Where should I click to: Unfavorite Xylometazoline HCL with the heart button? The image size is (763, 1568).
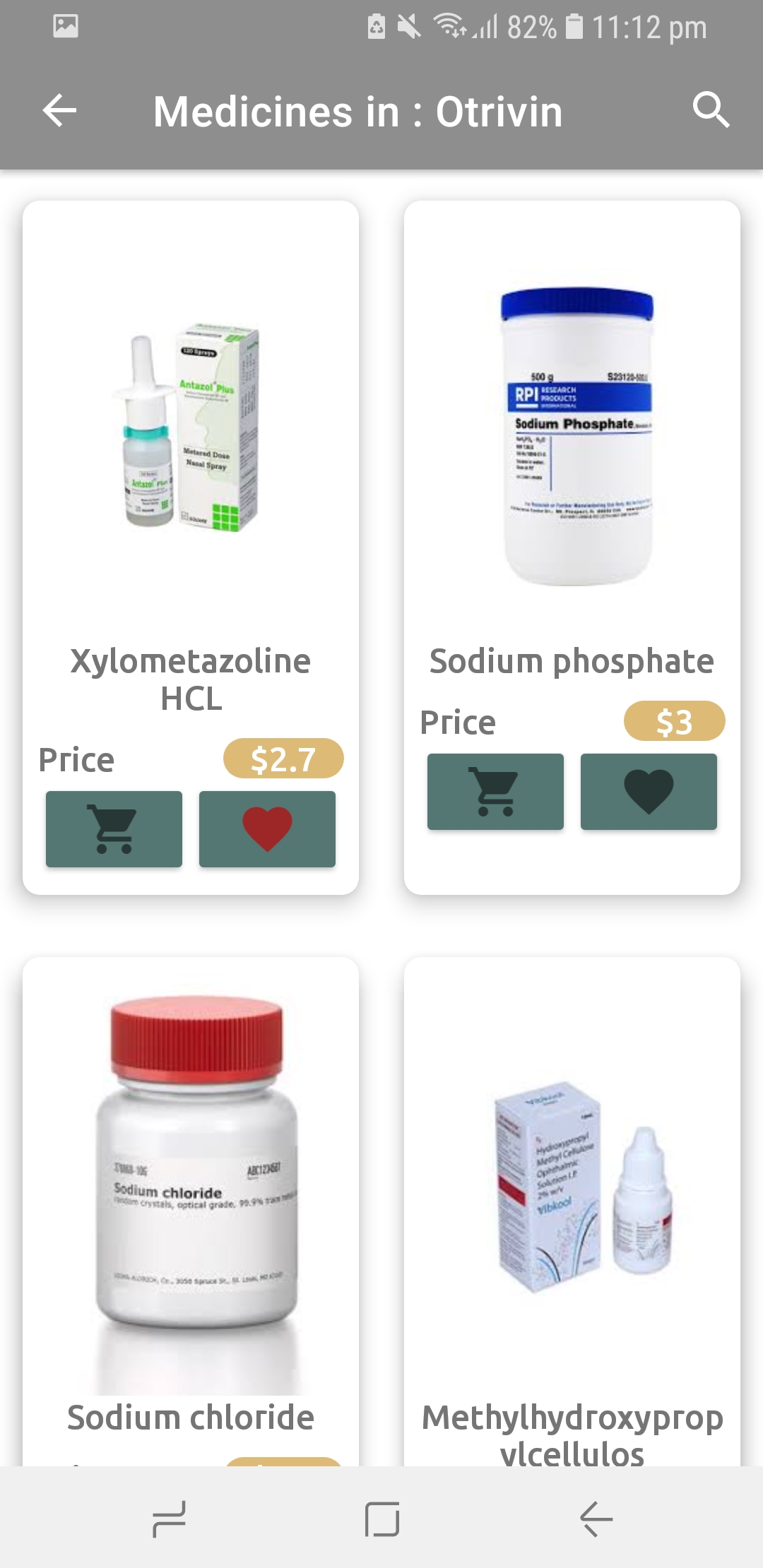point(267,828)
